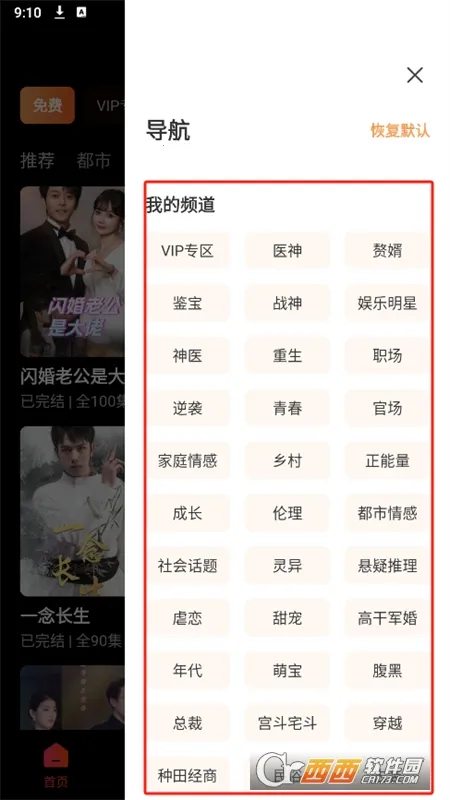This screenshot has height=800, width=450.
Task: Open the 赘婿 channel
Action: 387,251
